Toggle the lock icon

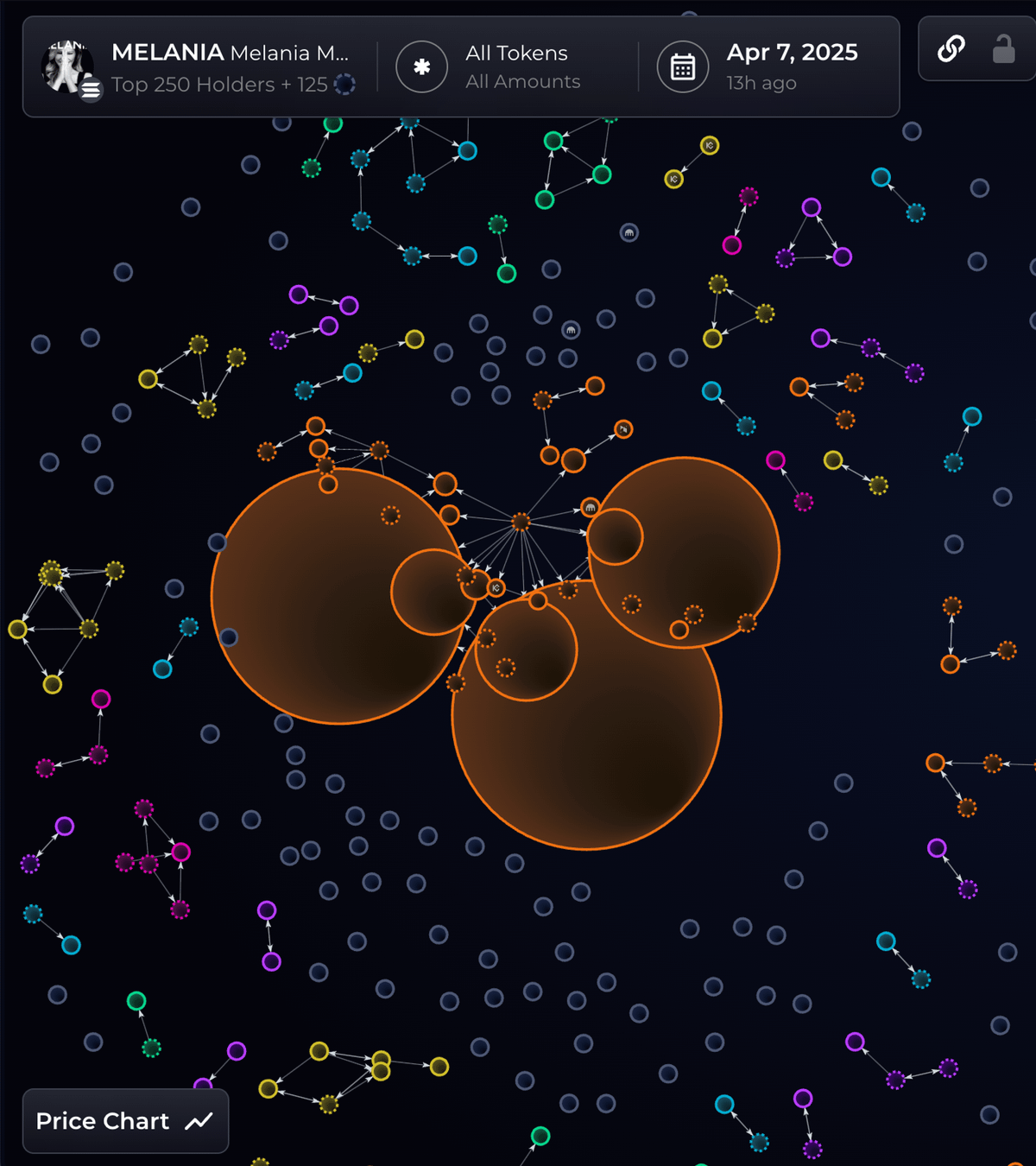point(1003,49)
